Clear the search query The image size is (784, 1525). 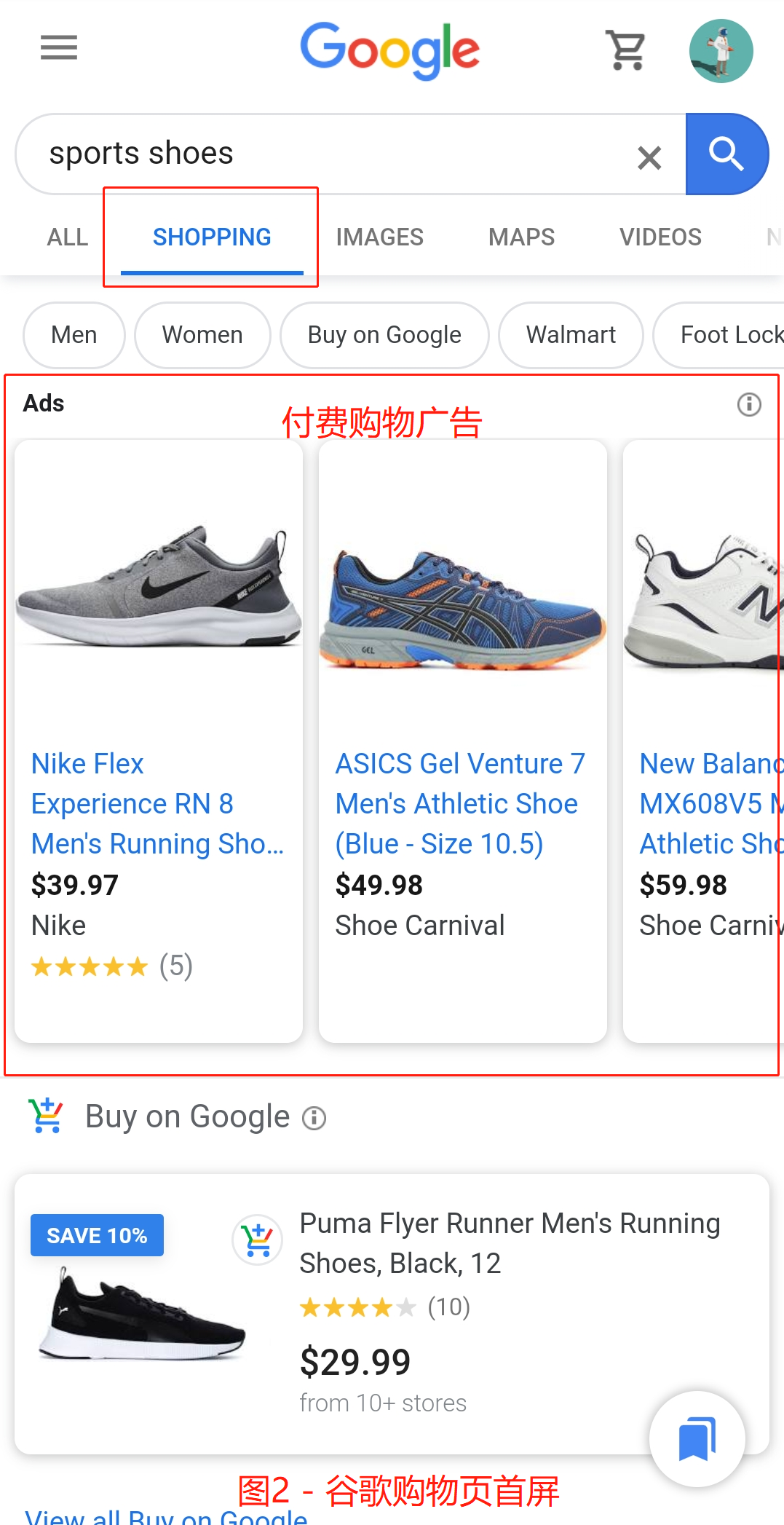click(x=649, y=157)
